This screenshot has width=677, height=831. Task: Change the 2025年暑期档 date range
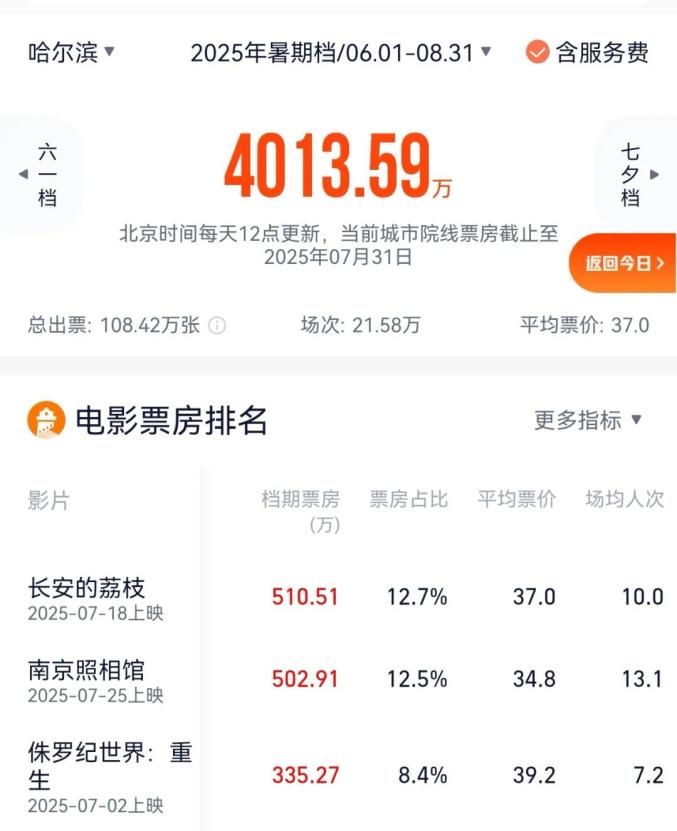tap(340, 52)
